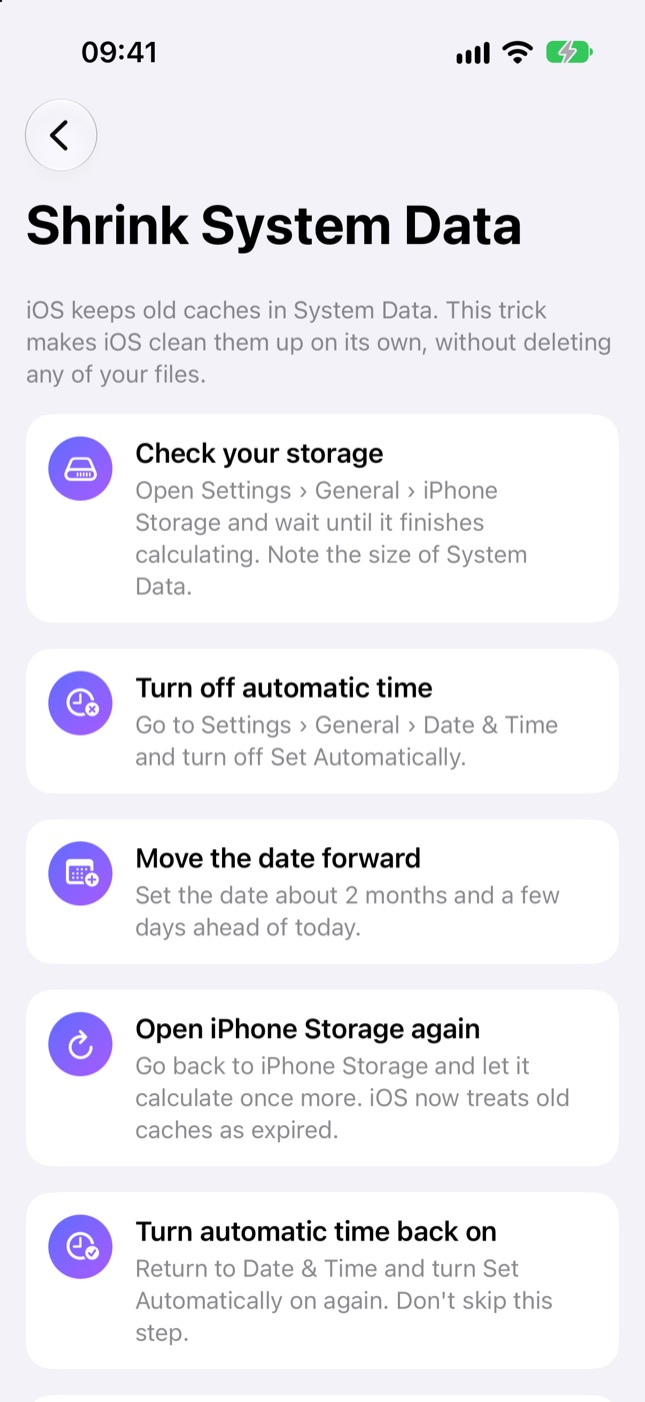This screenshot has height=1402, width=645.
Task: Go back using the back arrow
Action: coord(61,135)
